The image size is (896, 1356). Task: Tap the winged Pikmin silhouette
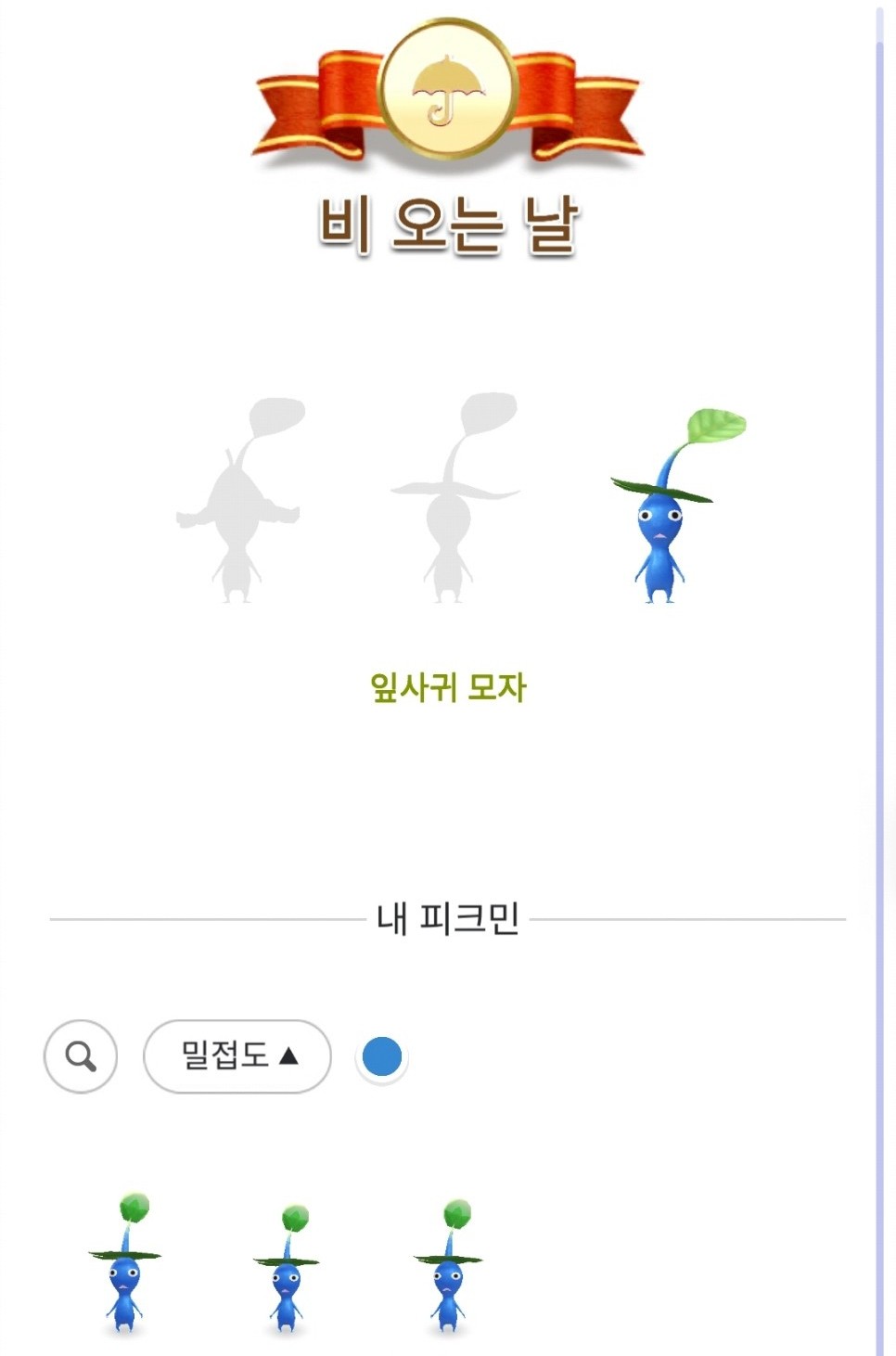point(238,504)
